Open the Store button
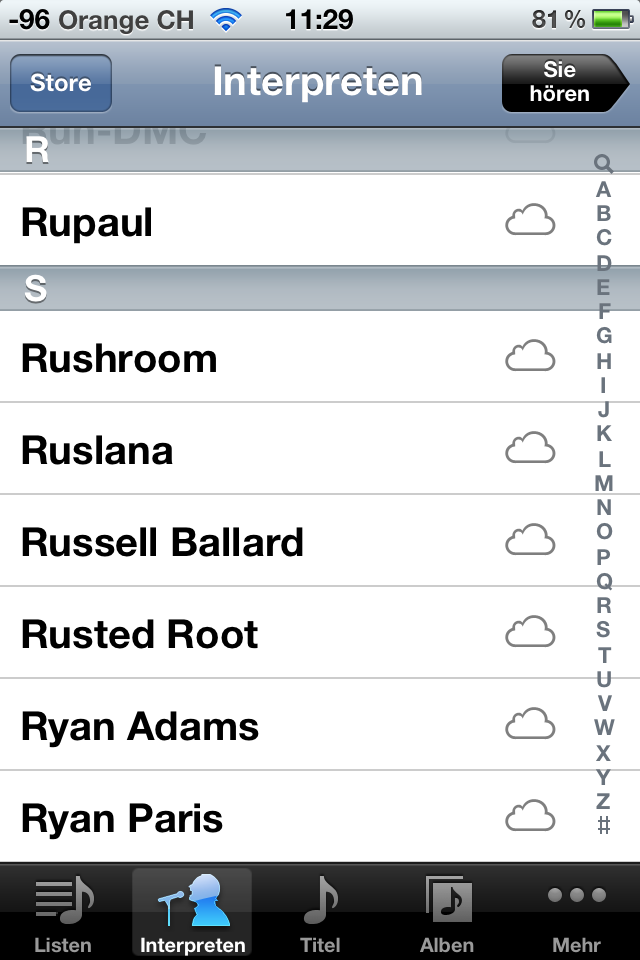 (x=60, y=83)
